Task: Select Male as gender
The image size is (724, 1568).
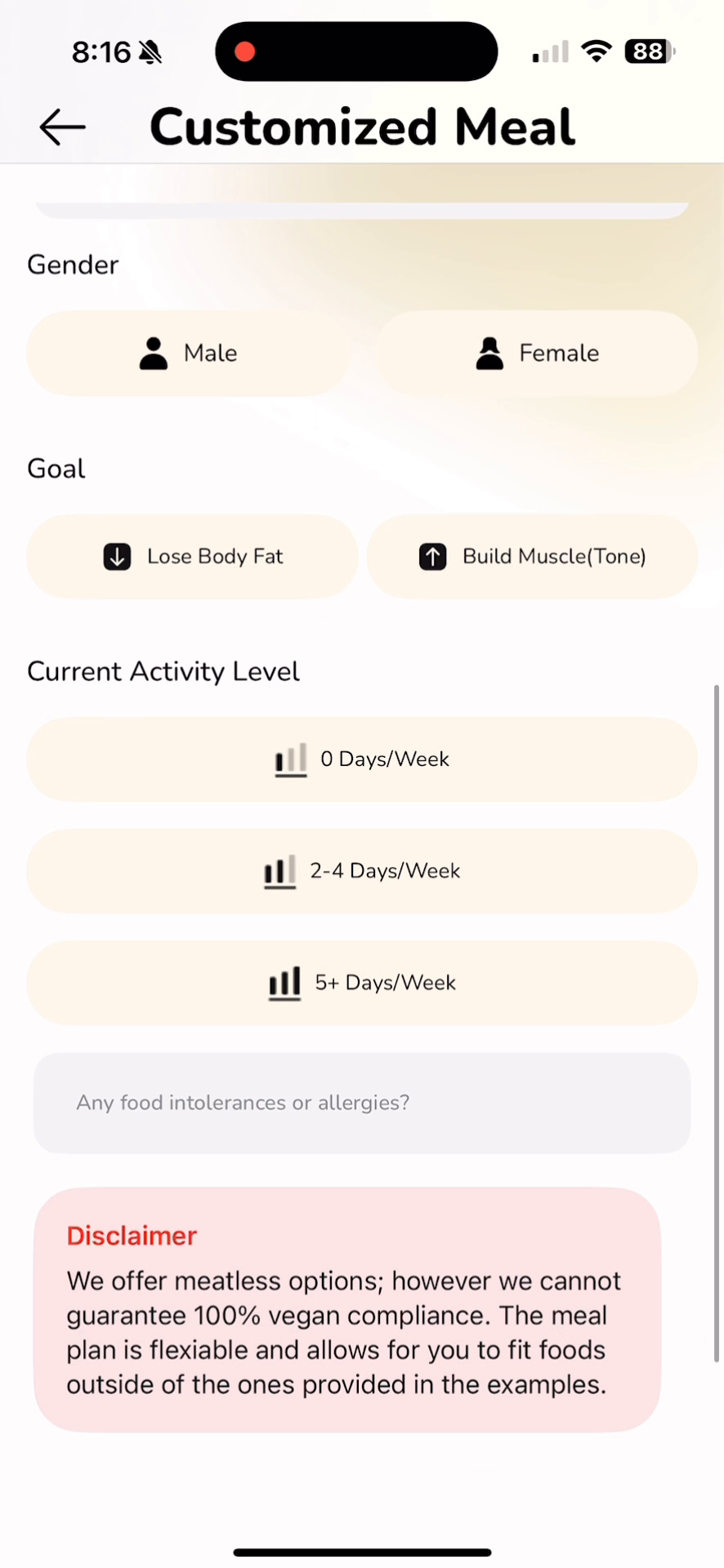Action: point(190,354)
